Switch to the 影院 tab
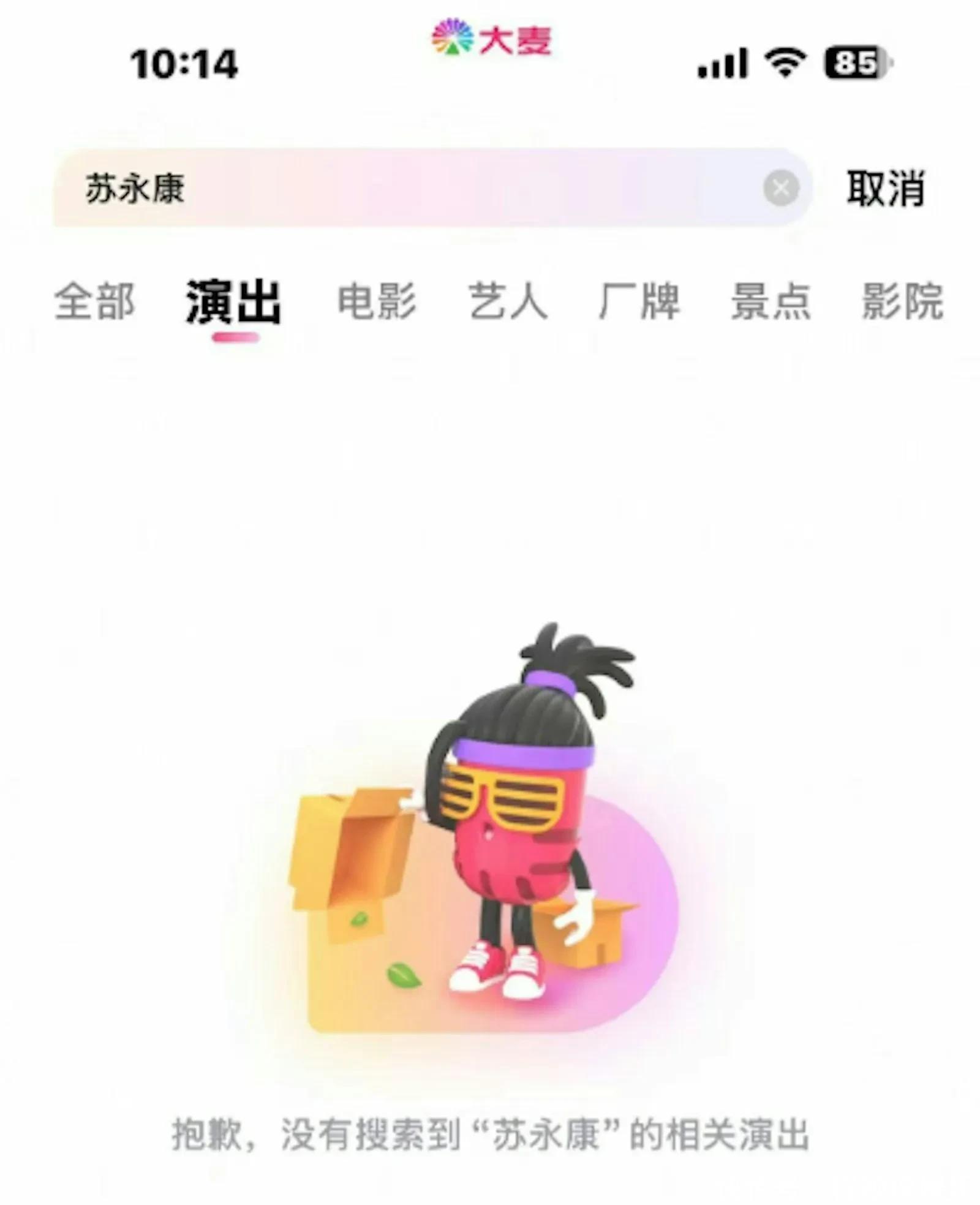 tap(902, 301)
